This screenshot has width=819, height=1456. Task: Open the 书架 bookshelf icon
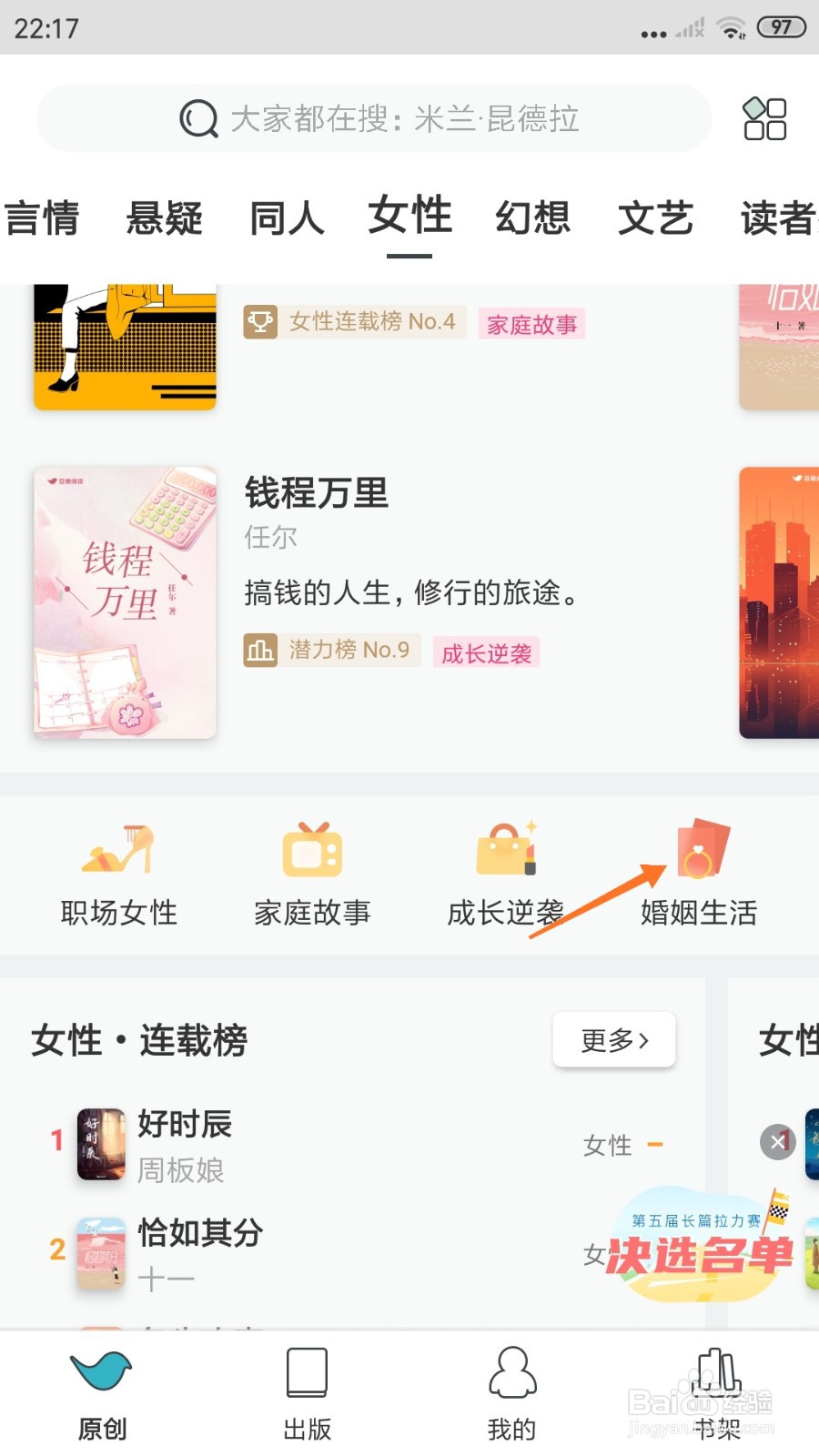tap(716, 1374)
